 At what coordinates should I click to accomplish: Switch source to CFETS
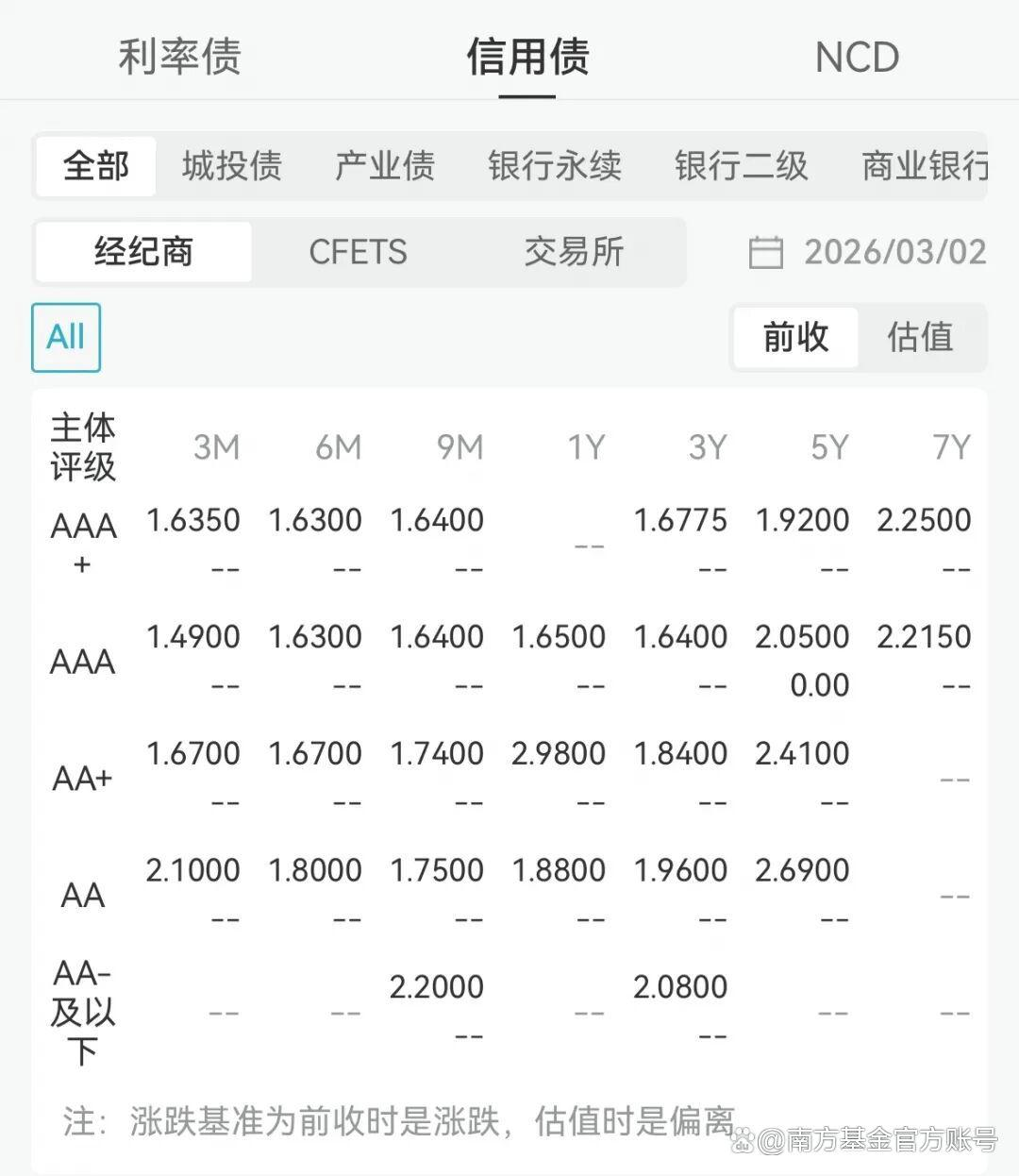click(x=359, y=252)
